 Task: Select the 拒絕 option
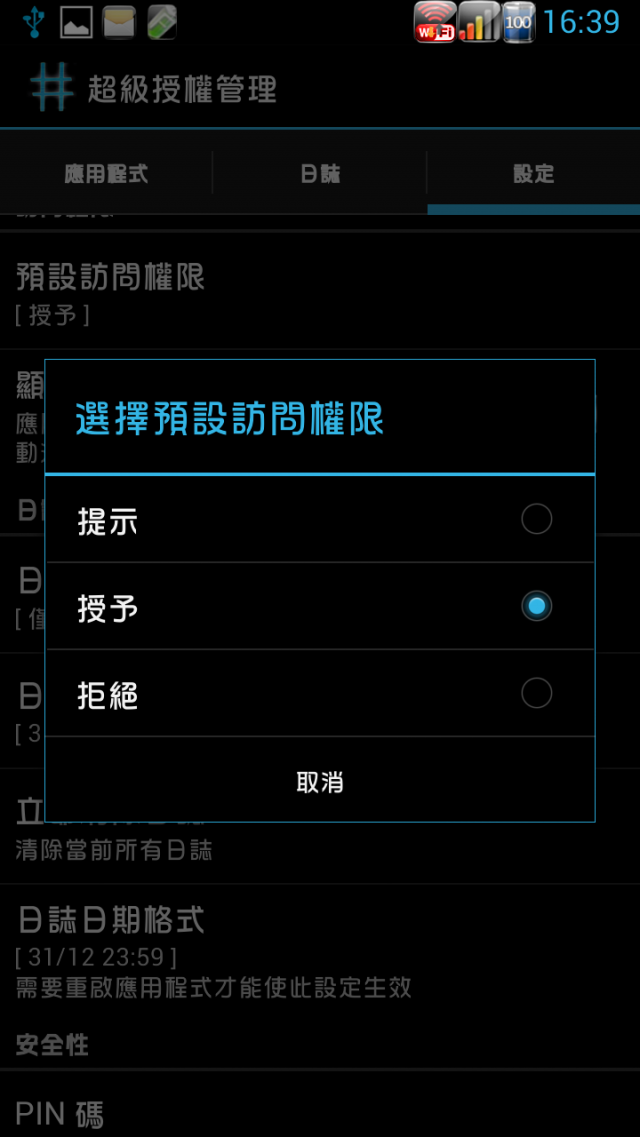(320, 693)
